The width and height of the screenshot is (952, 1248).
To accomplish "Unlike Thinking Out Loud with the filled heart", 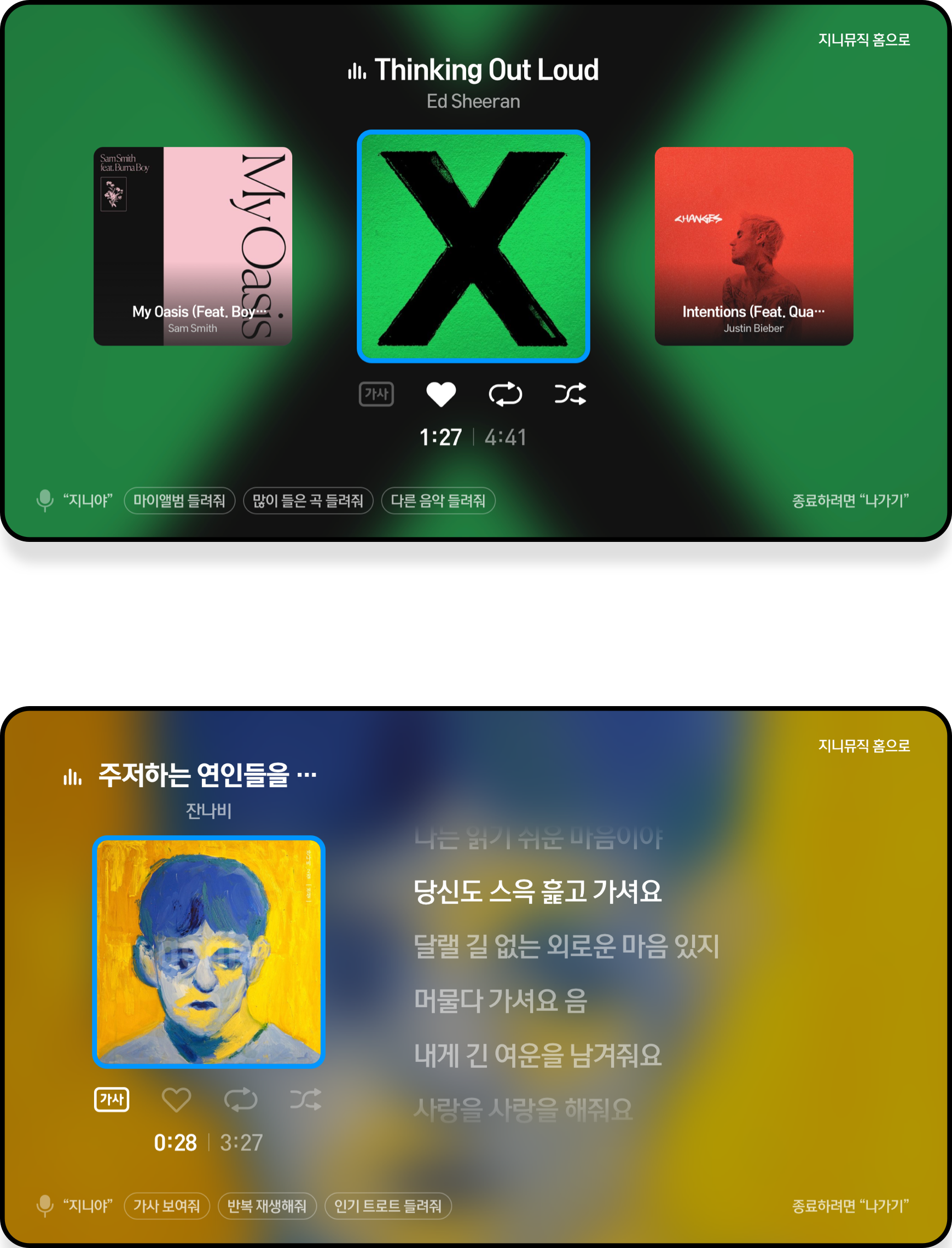I will click(441, 394).
